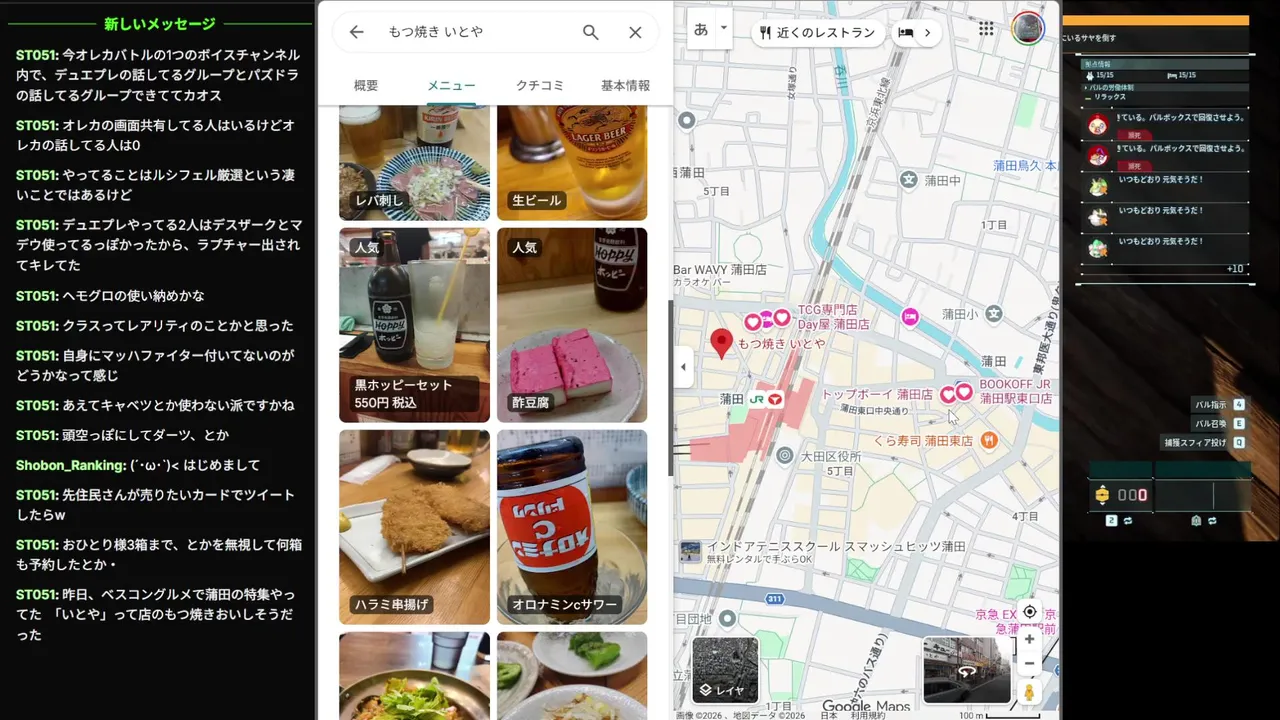View the 生ビール menu item
Image resolution: width=1280 pixels, height=720 pixels.
572,165
